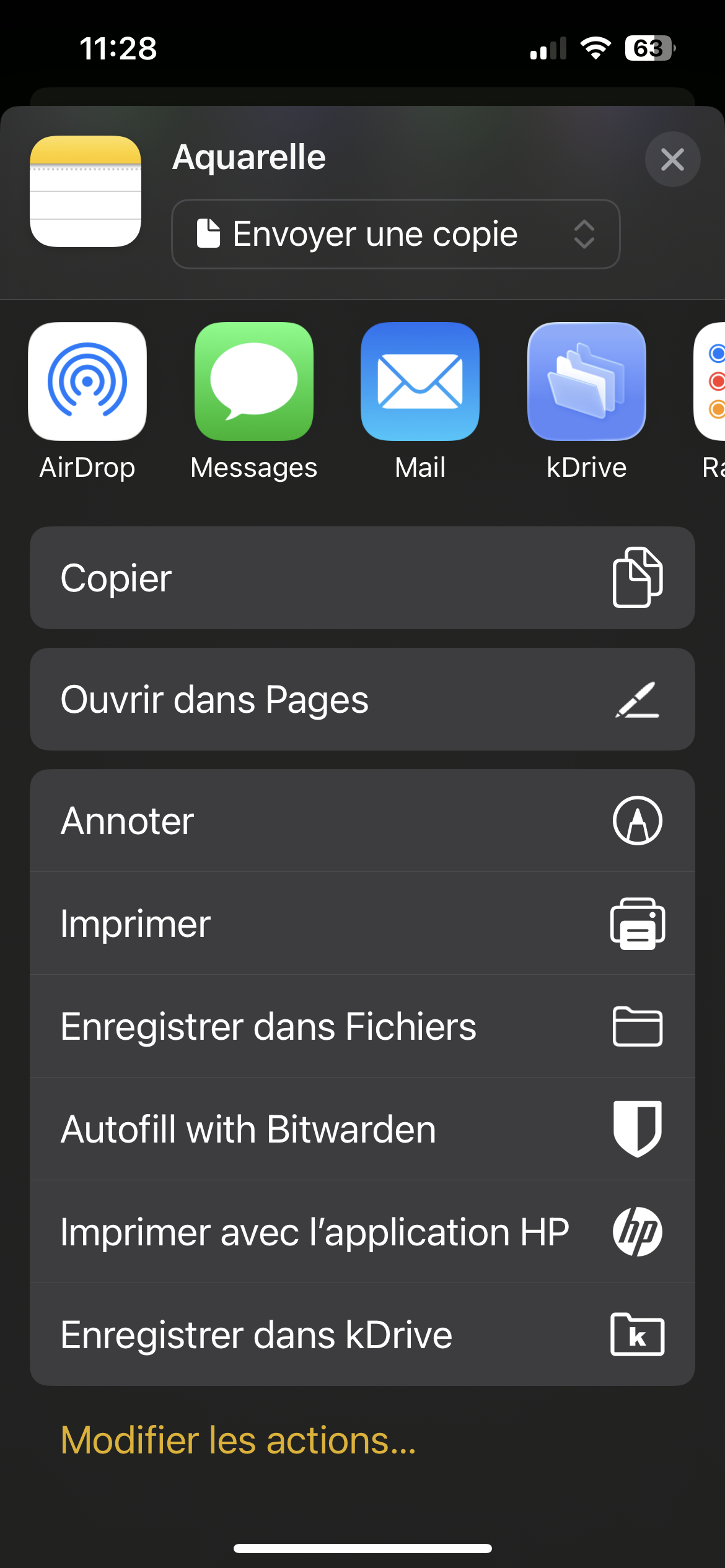Tap Enregistrer dans kDrive

(362, 1335)
